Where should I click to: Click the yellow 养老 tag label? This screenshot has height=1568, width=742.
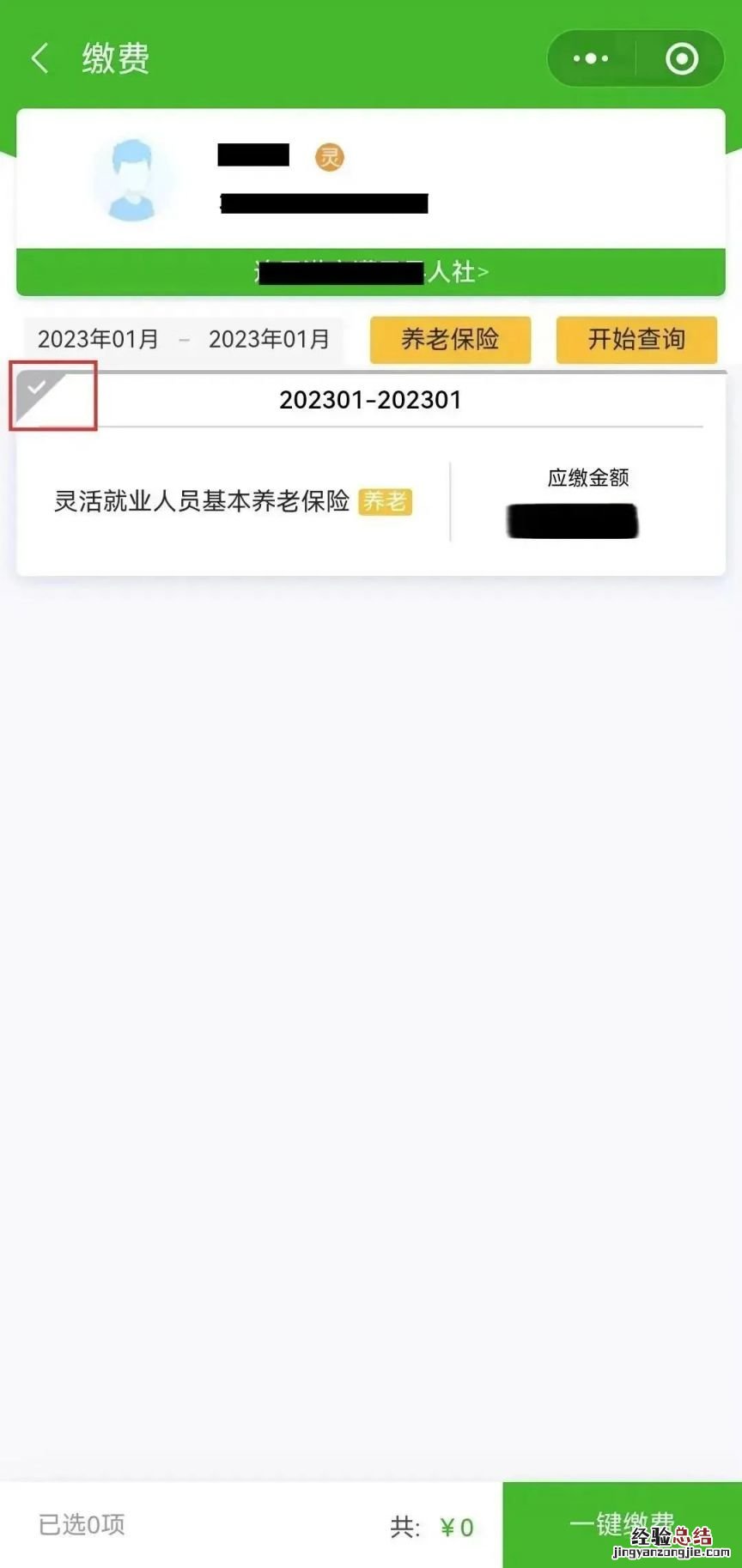coord(386,503)
